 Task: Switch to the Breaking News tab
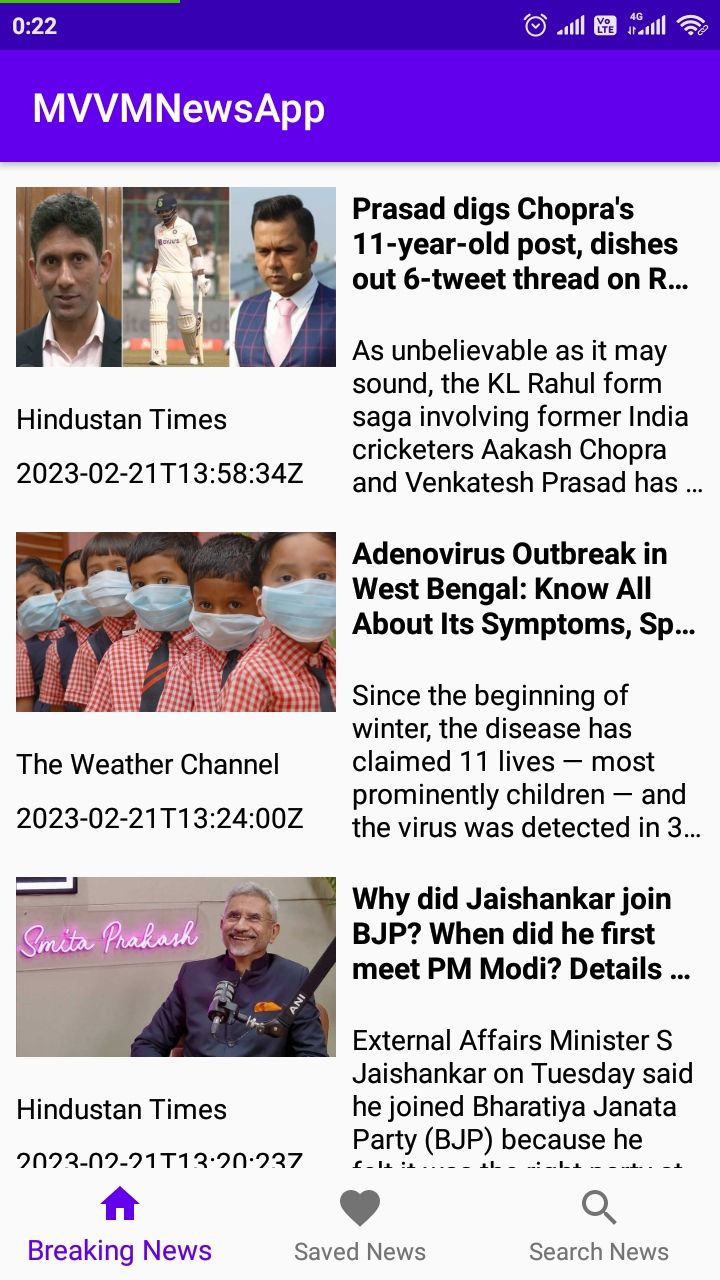[x=120, y=1226]
